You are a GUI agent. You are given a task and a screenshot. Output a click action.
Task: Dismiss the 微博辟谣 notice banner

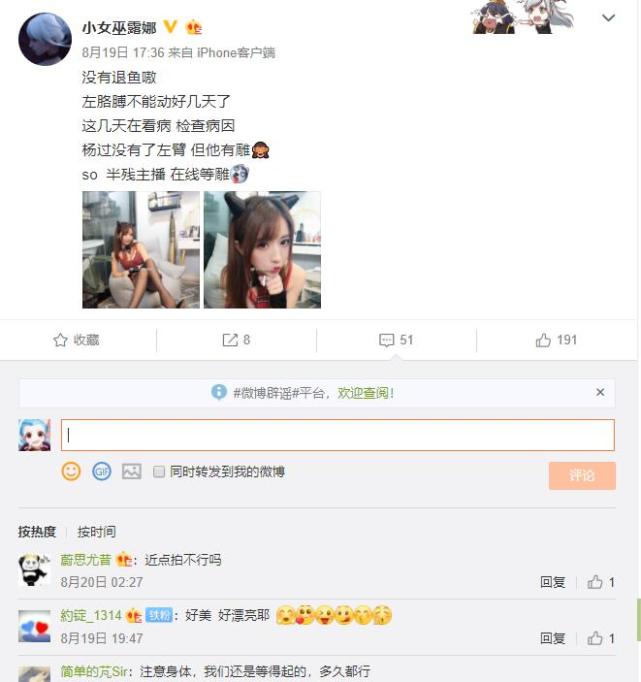(600, 393)
